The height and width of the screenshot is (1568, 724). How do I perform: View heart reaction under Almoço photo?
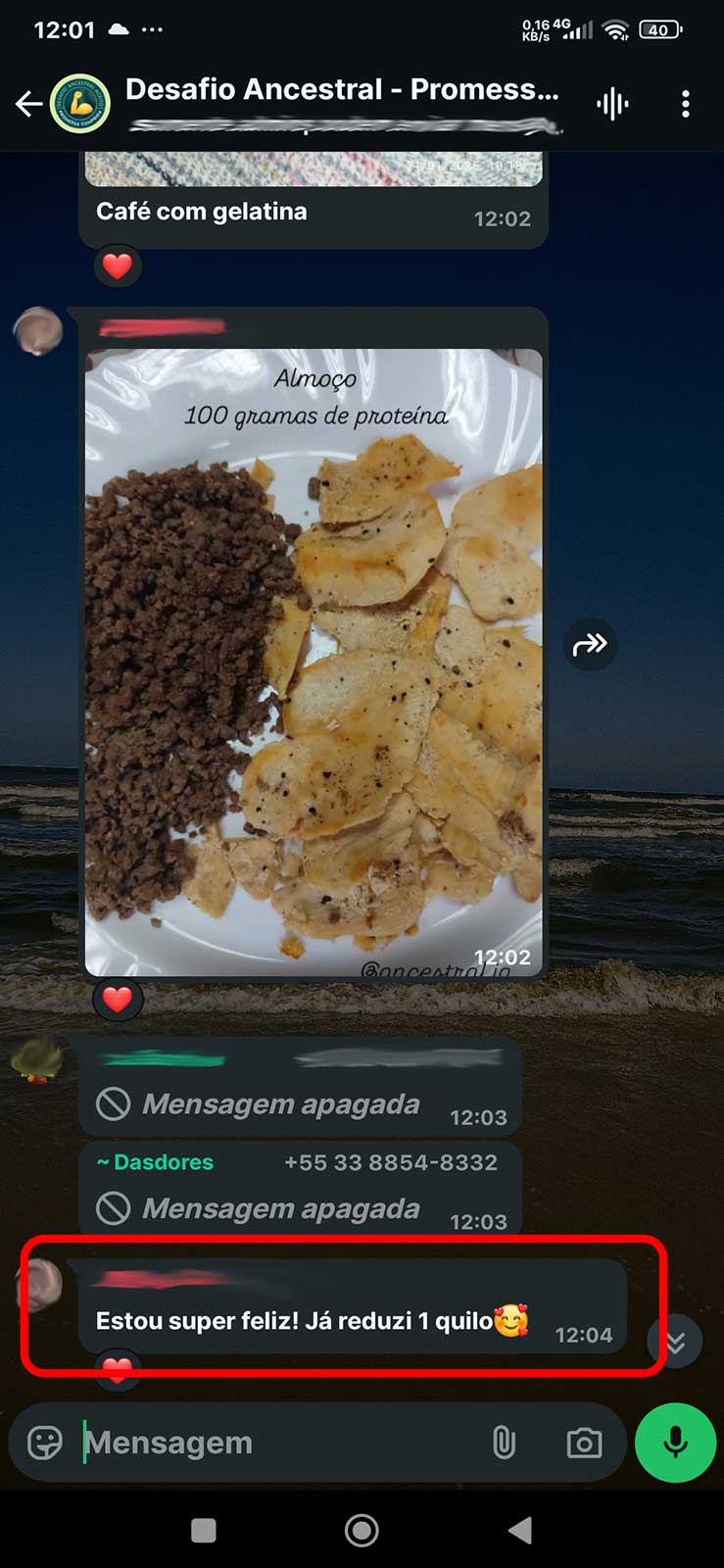[x=118, y=1000]
